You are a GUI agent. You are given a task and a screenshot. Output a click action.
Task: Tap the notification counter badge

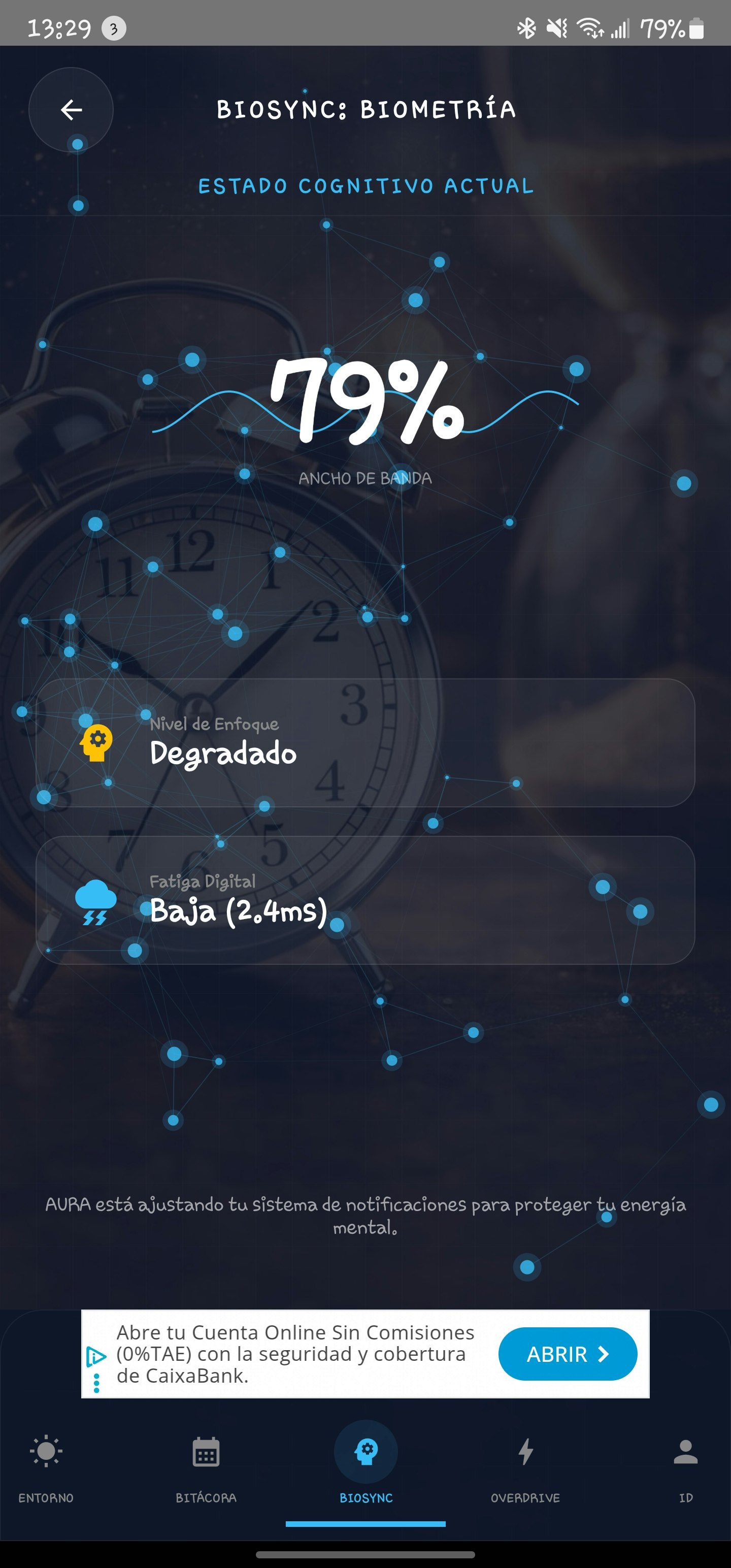click(x=113, y=27)
